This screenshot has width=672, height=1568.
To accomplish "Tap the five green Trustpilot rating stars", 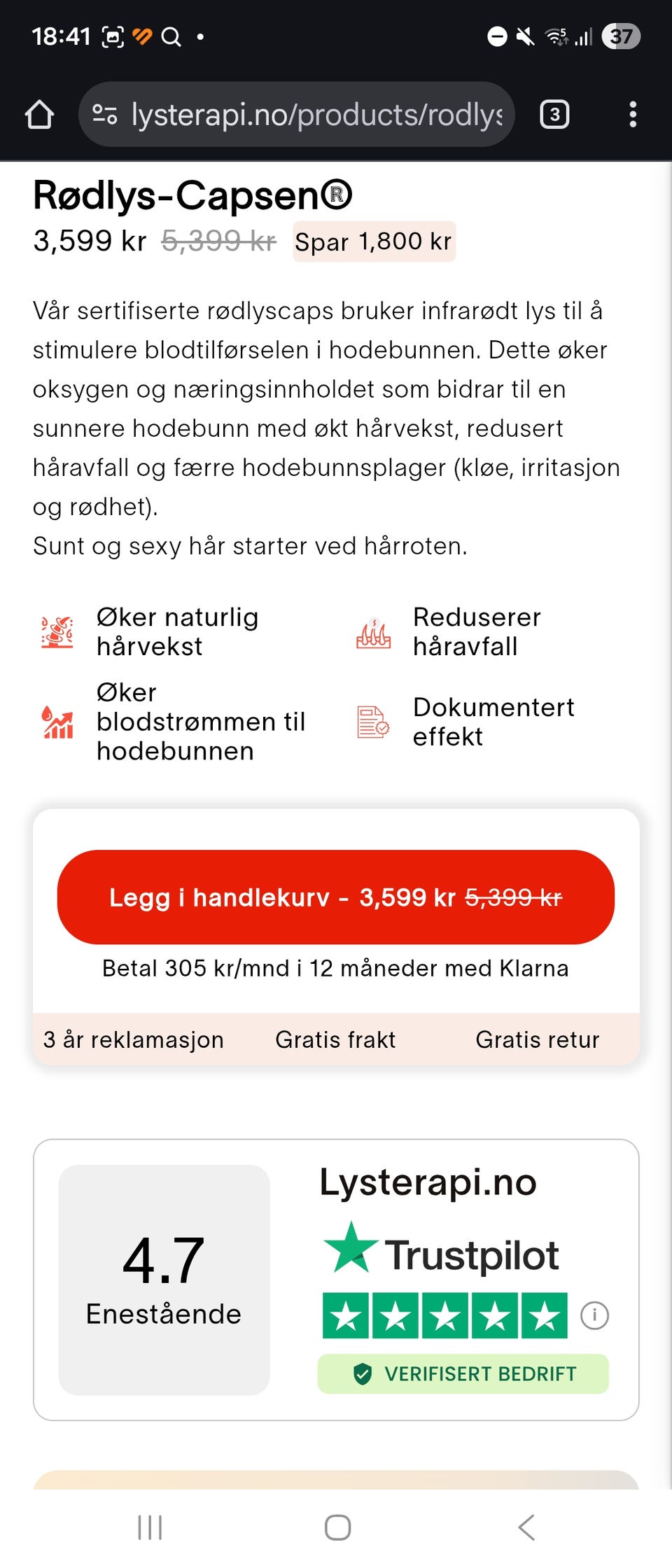I will click(448, 1314).
